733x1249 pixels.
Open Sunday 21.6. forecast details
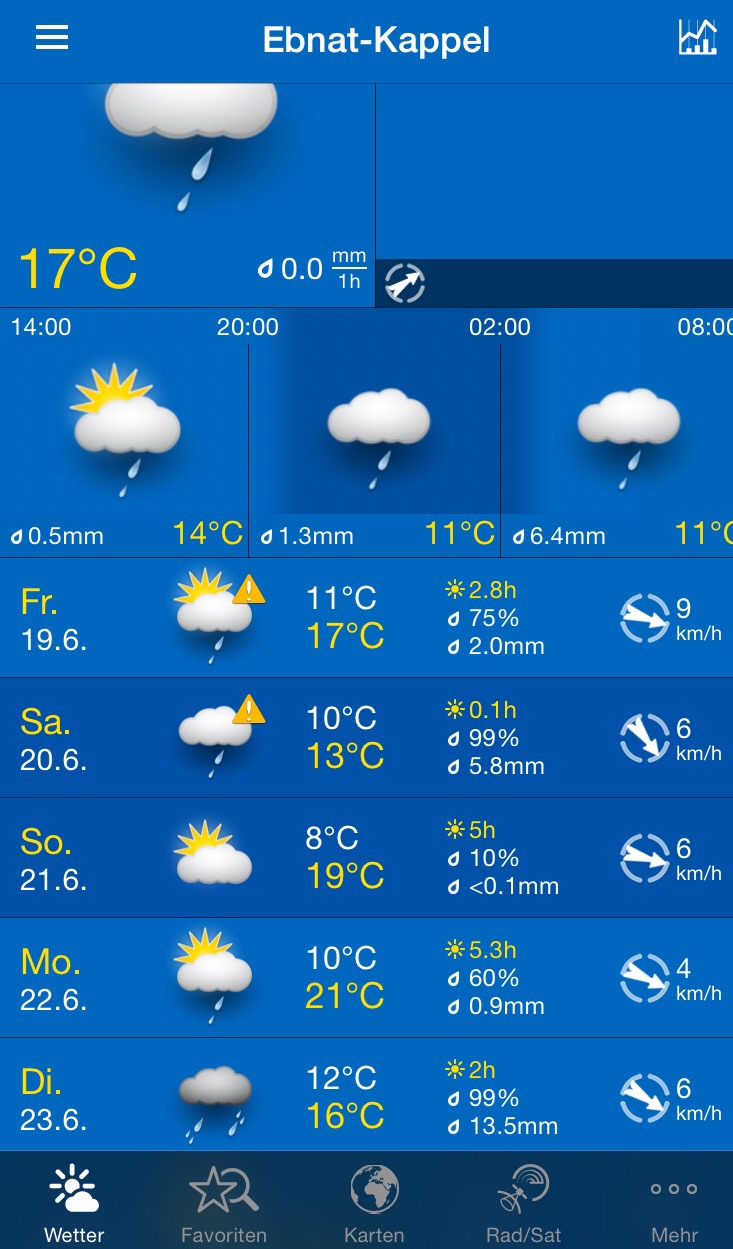(366, 858)
